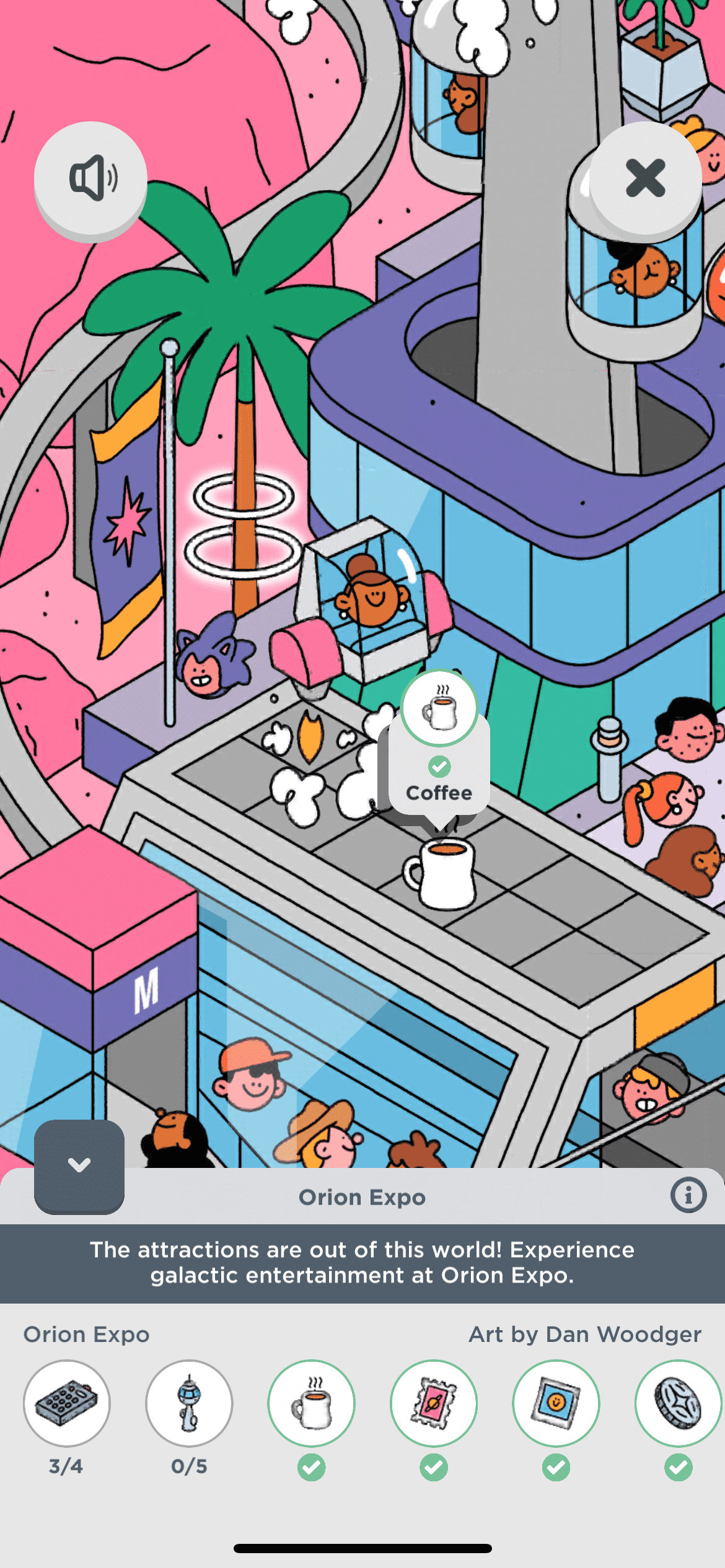This screenshot has width=725, height=1568.
Task: Mute the game sound
Action: (x=90, y=178)
